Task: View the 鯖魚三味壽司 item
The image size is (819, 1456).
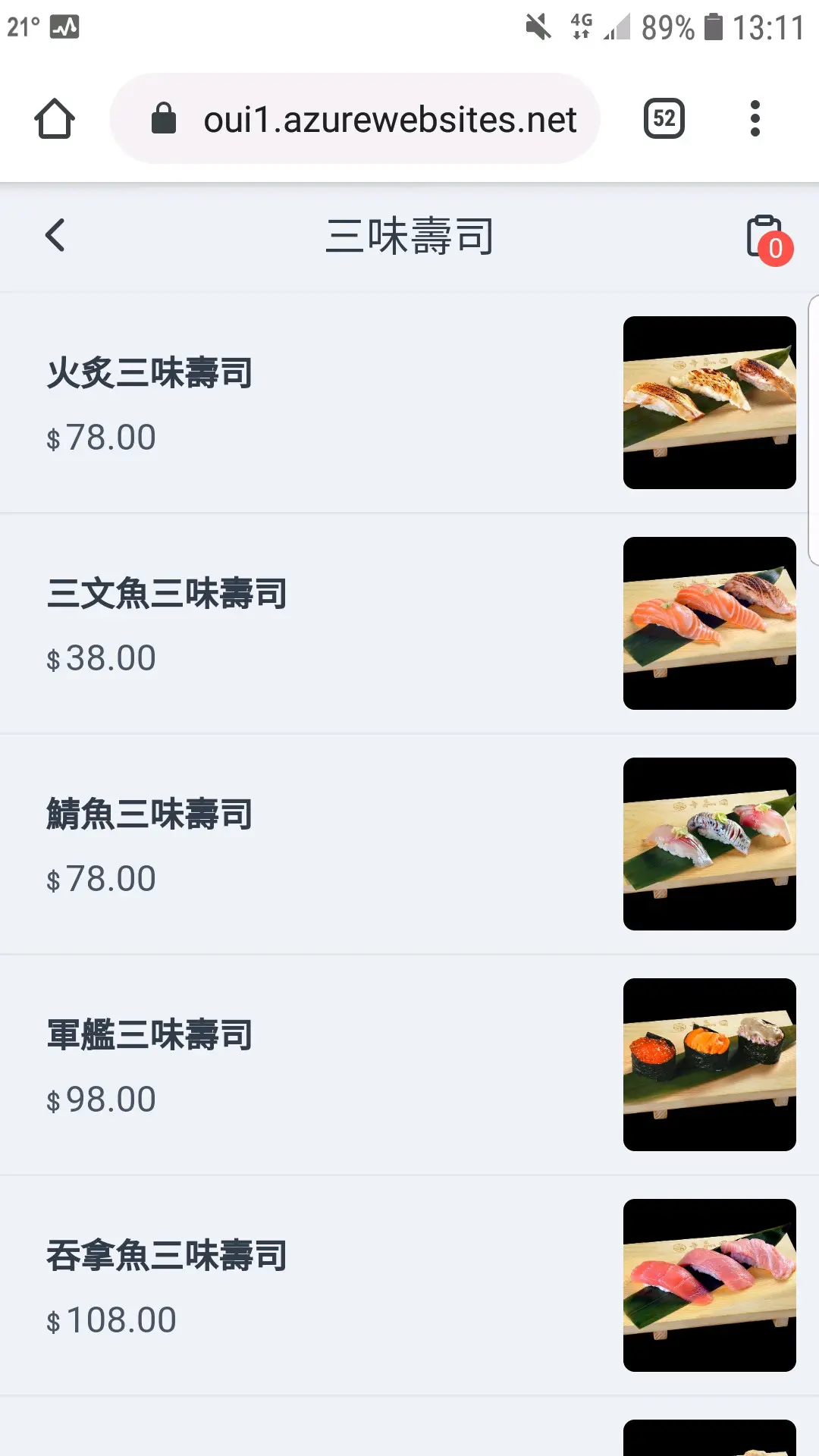Action: pyautogui.click(x=409, y=844)
